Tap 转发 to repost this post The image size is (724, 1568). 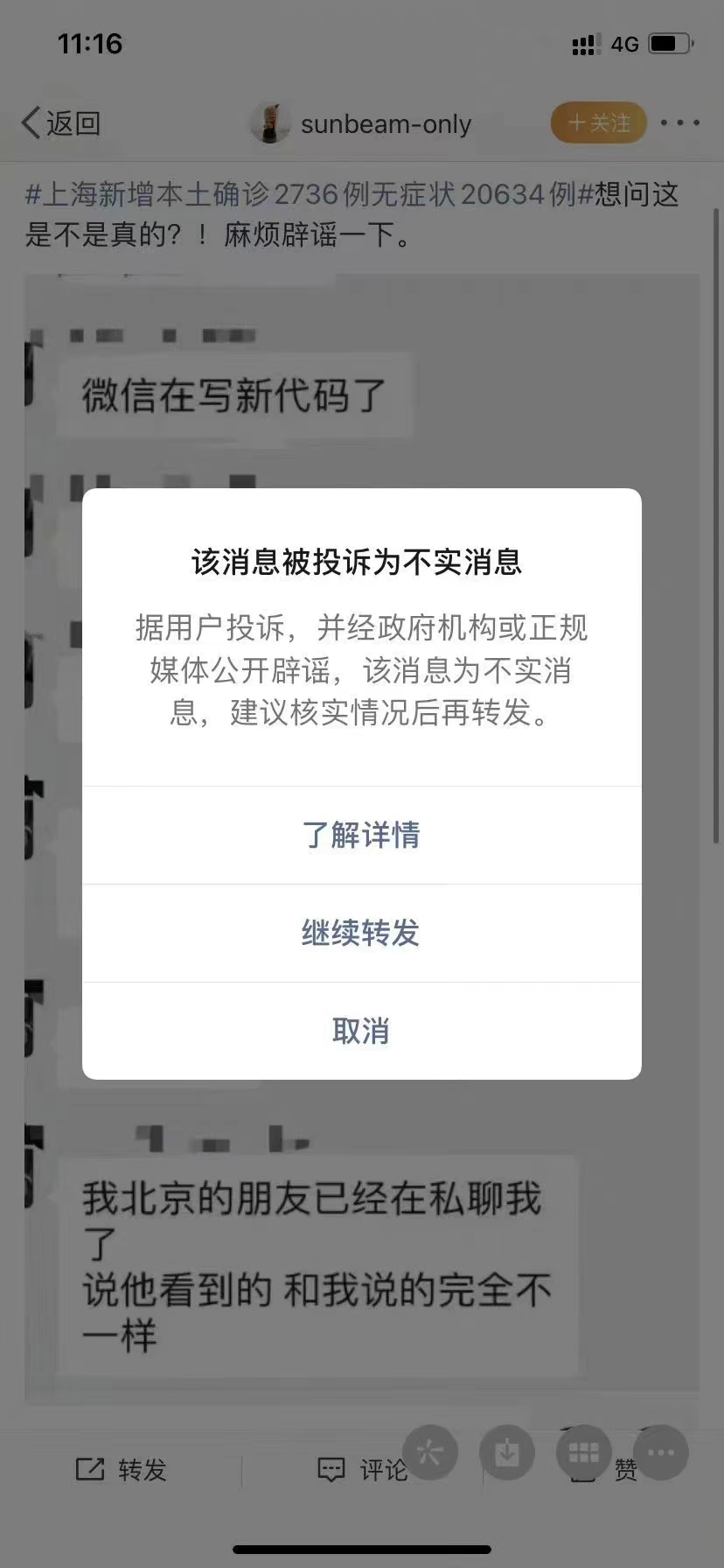point(121,1470)
